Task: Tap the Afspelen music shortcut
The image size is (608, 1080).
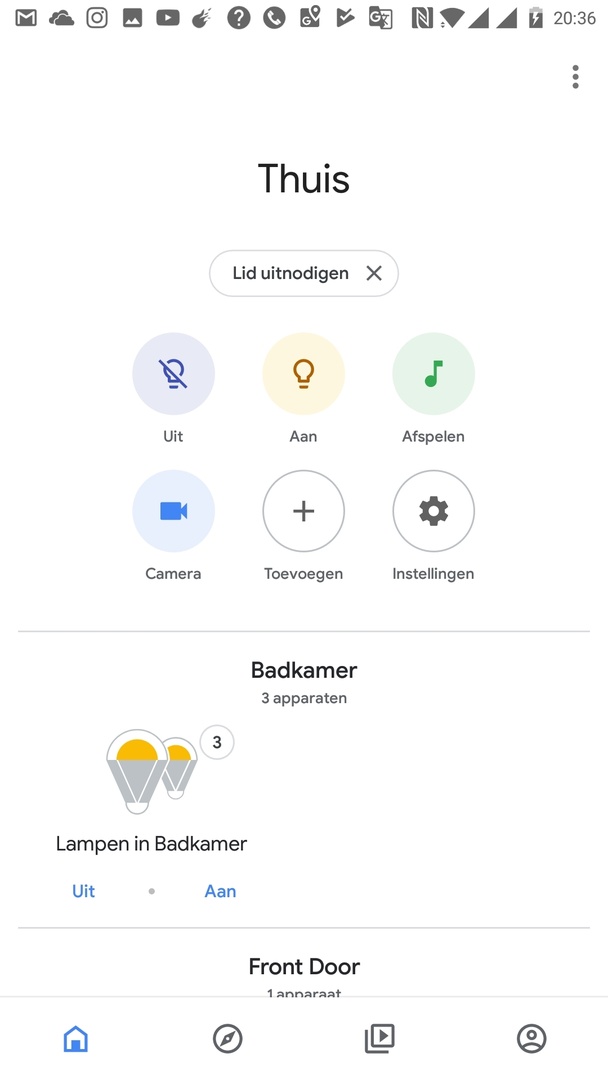Action: click(433, 374)
